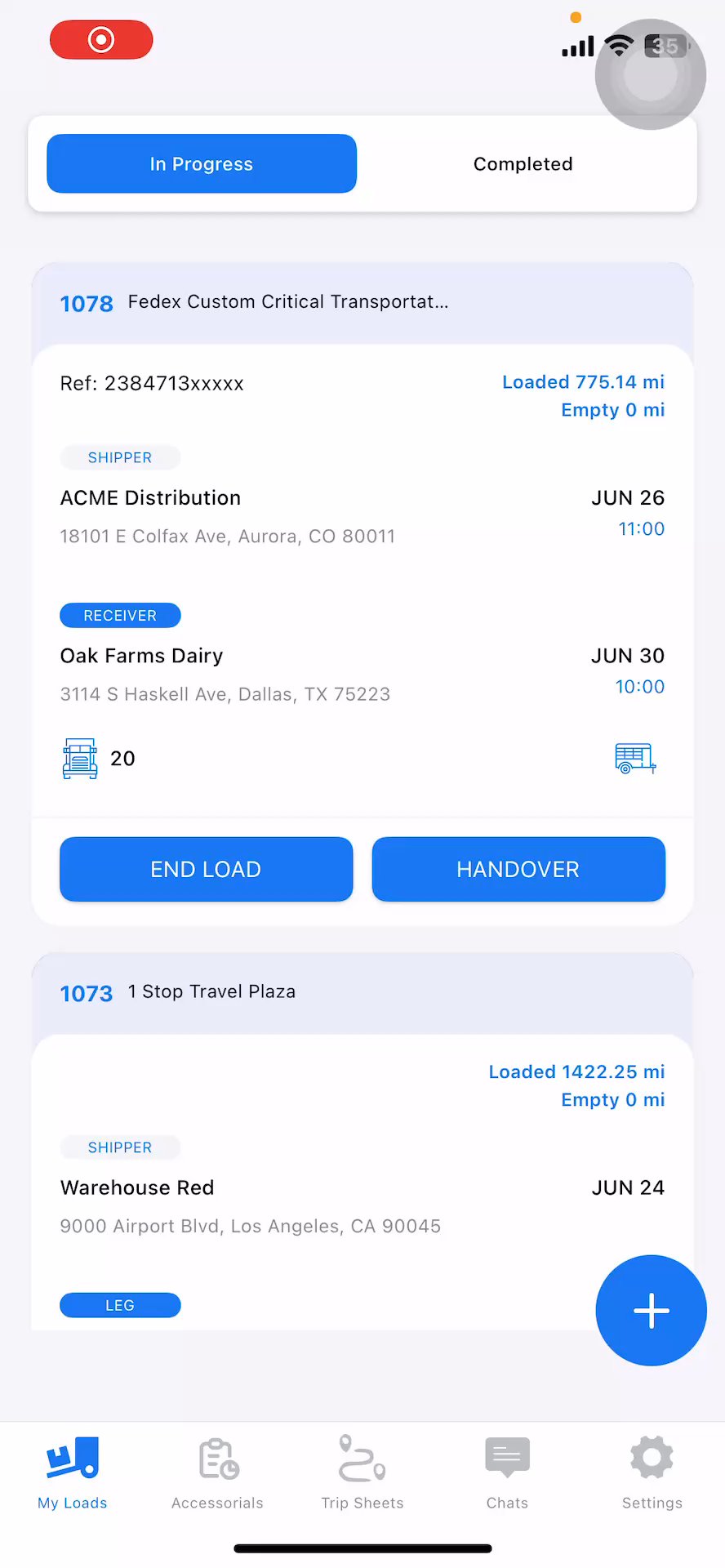Screen dimensions: 725x1568
Task: Switch to the Completed tab
Action: (523, 164)
